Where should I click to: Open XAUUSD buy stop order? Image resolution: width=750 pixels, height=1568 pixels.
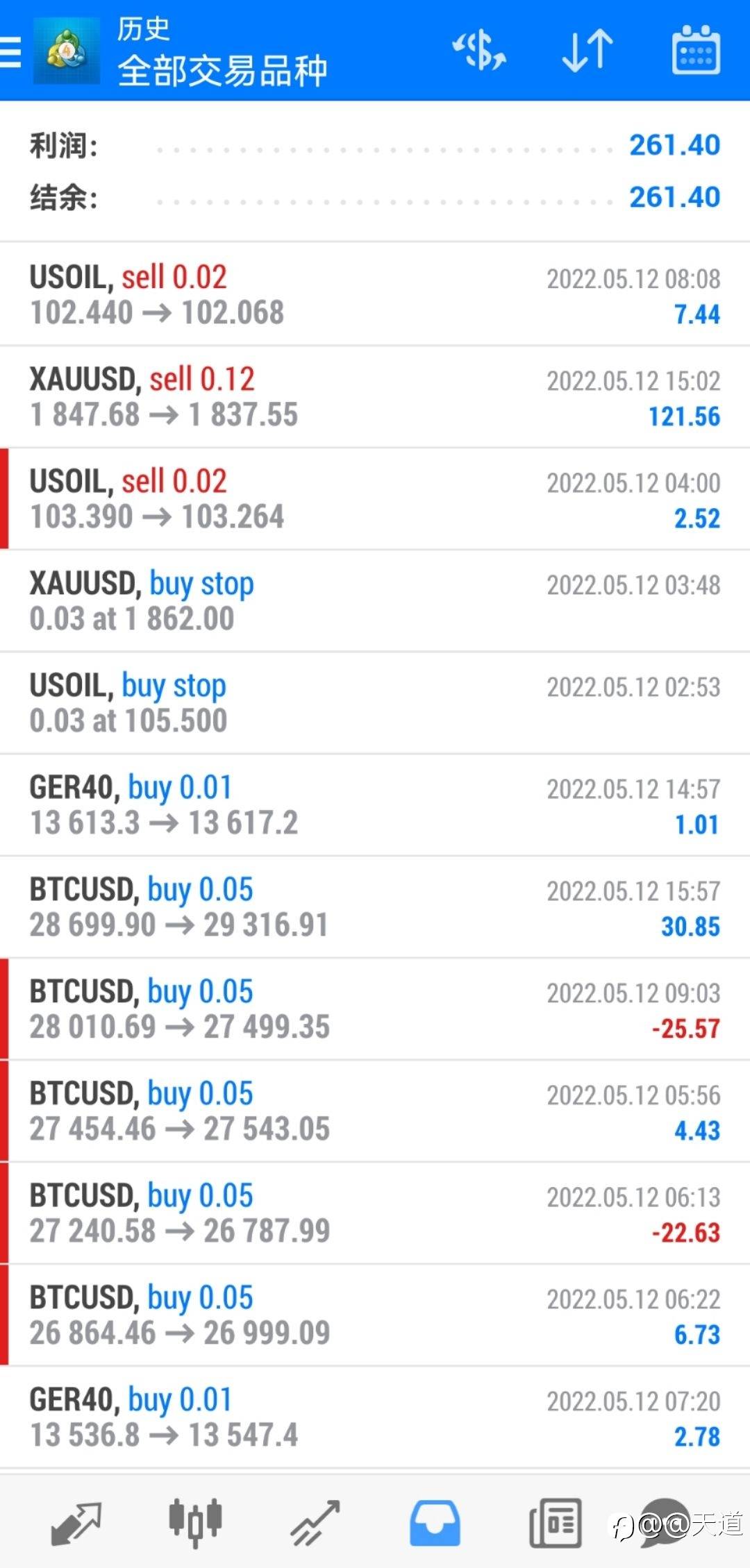(x=375, y=600)
